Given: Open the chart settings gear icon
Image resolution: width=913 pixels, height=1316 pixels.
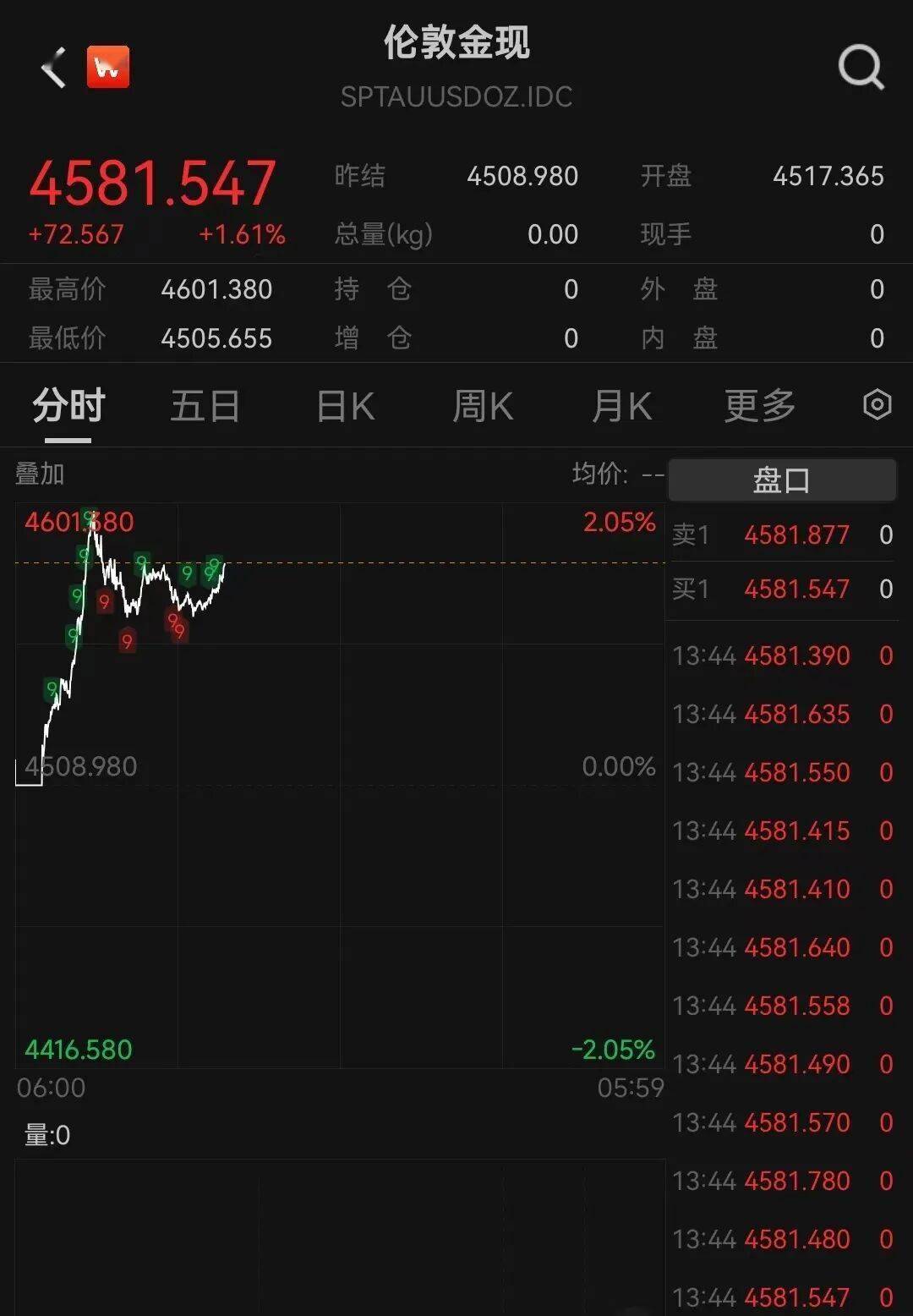Looking at the screenshot, I should [x=878, y=404].
